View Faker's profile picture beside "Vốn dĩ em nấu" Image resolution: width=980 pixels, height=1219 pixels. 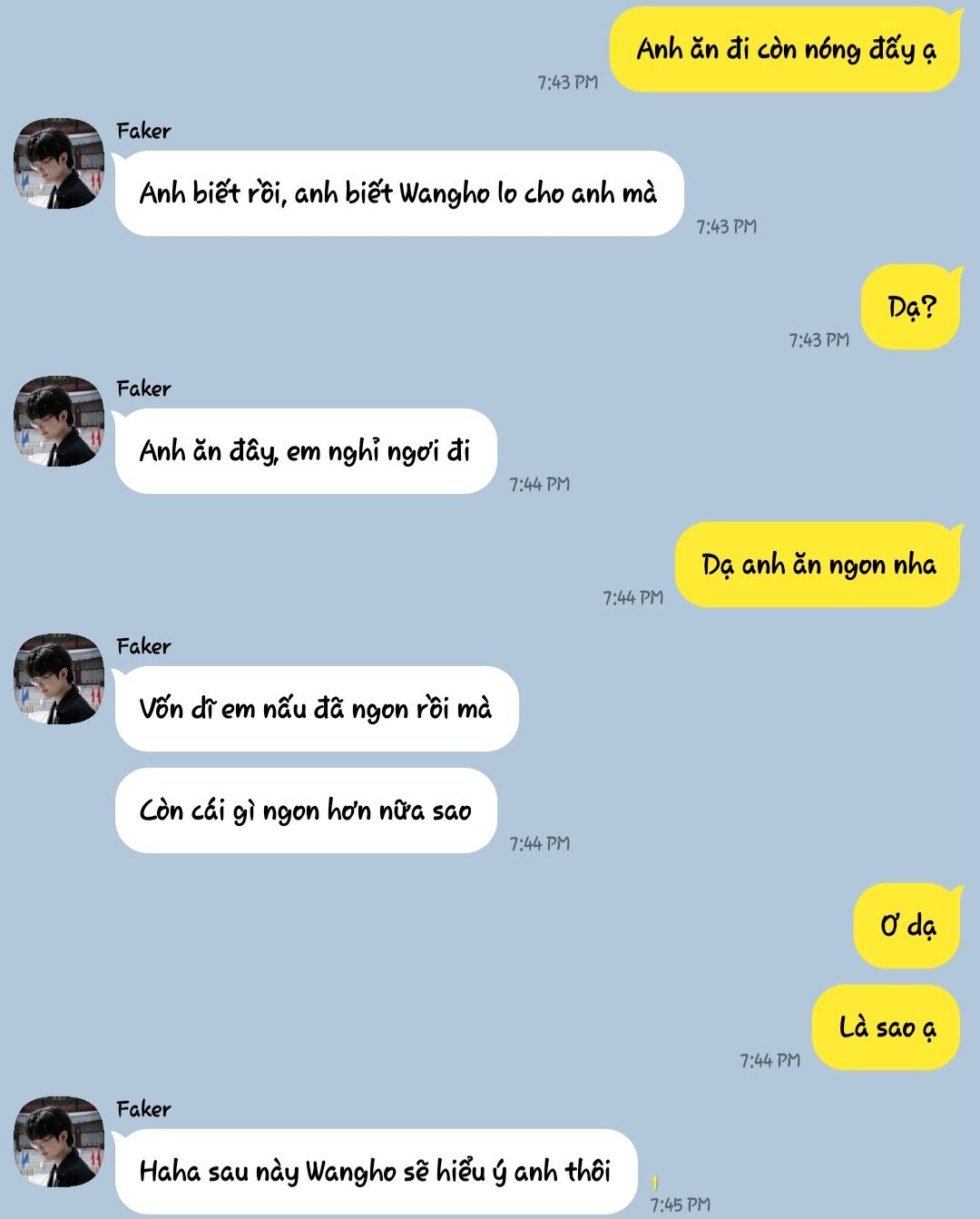[x=59, y=679]
